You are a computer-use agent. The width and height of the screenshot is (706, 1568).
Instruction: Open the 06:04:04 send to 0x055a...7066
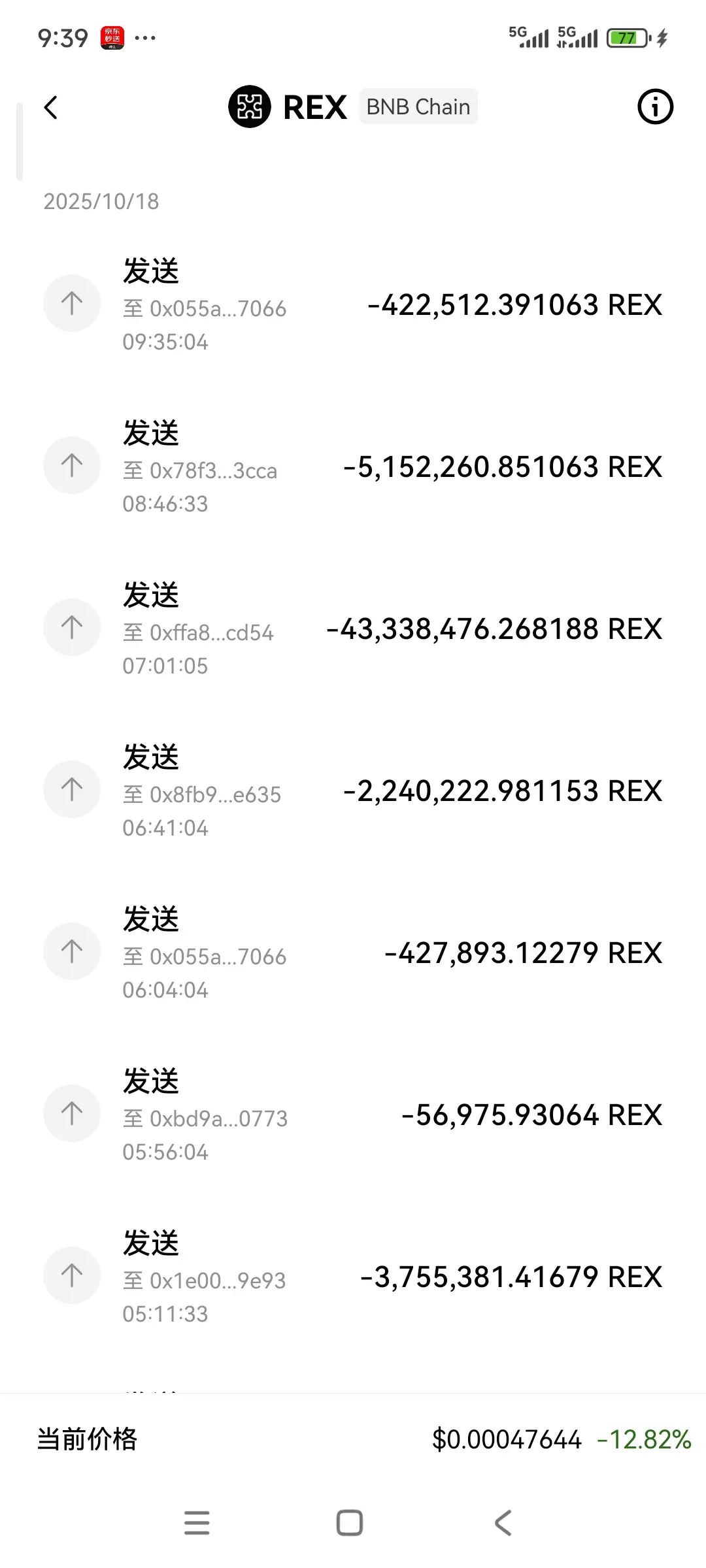coord(353,953)
